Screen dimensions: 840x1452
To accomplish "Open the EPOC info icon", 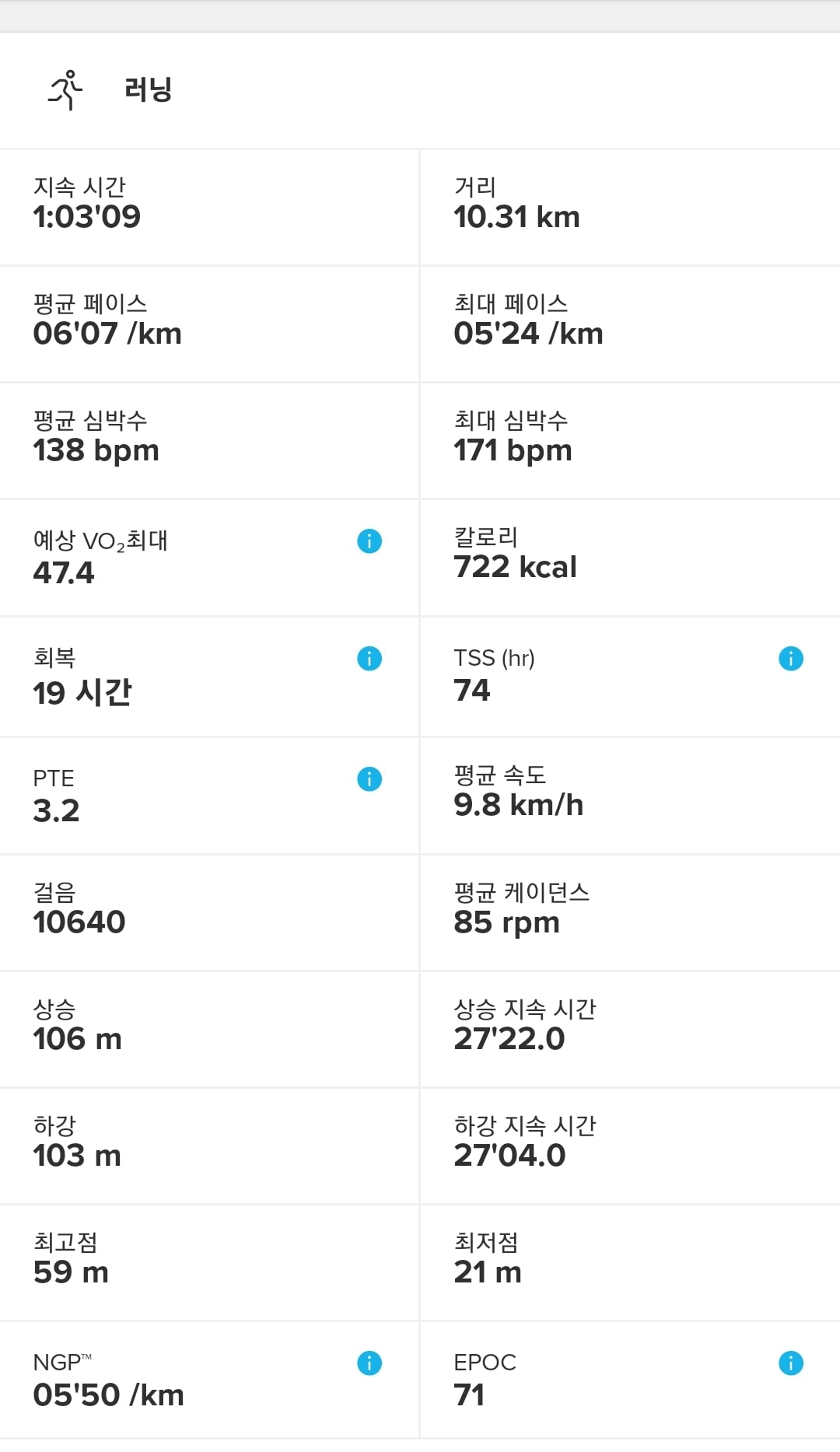I will click(x=791, y=1363).
